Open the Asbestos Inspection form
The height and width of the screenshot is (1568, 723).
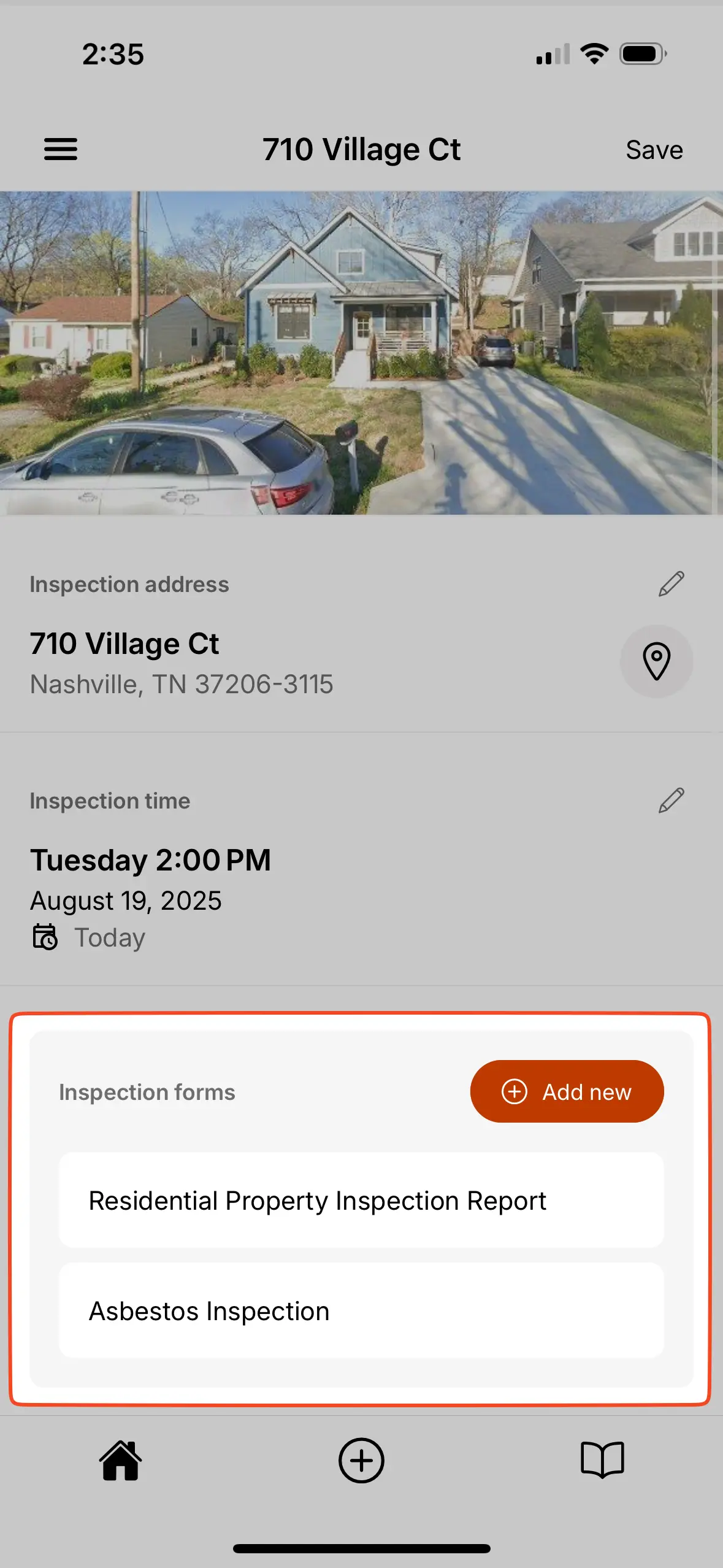[361, 1311]
